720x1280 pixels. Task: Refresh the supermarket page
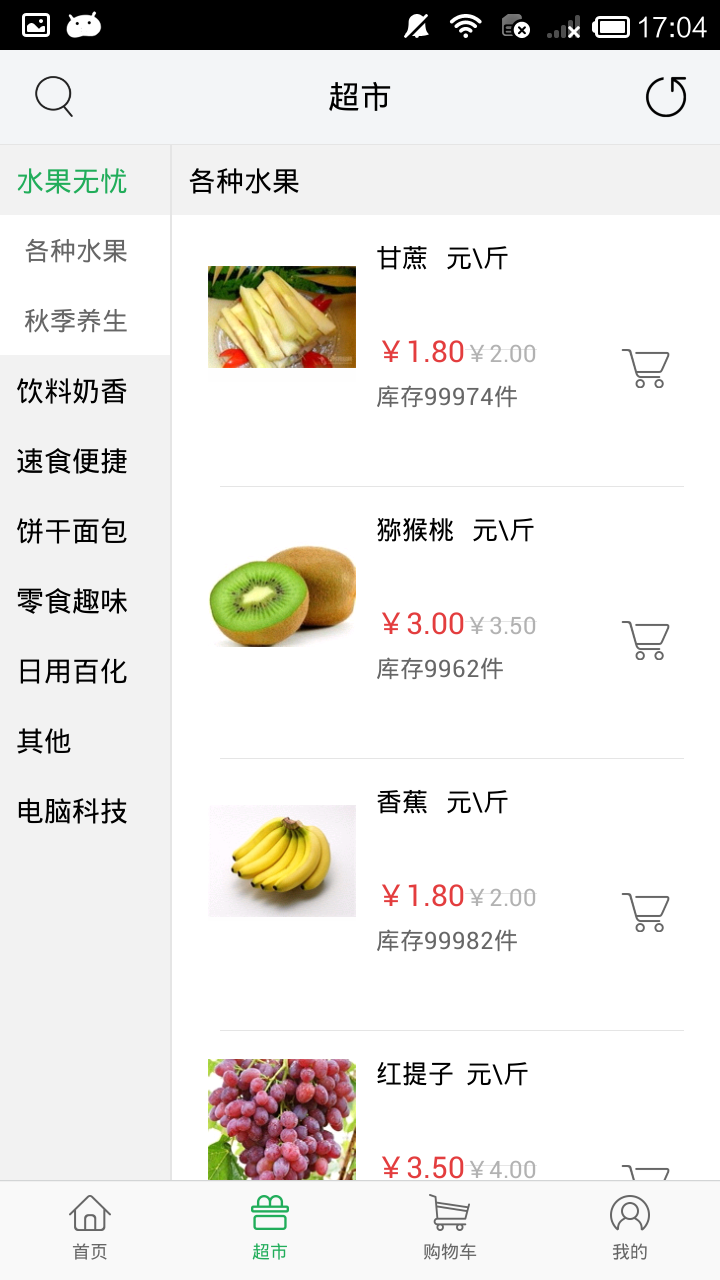(x=666, y=97)
